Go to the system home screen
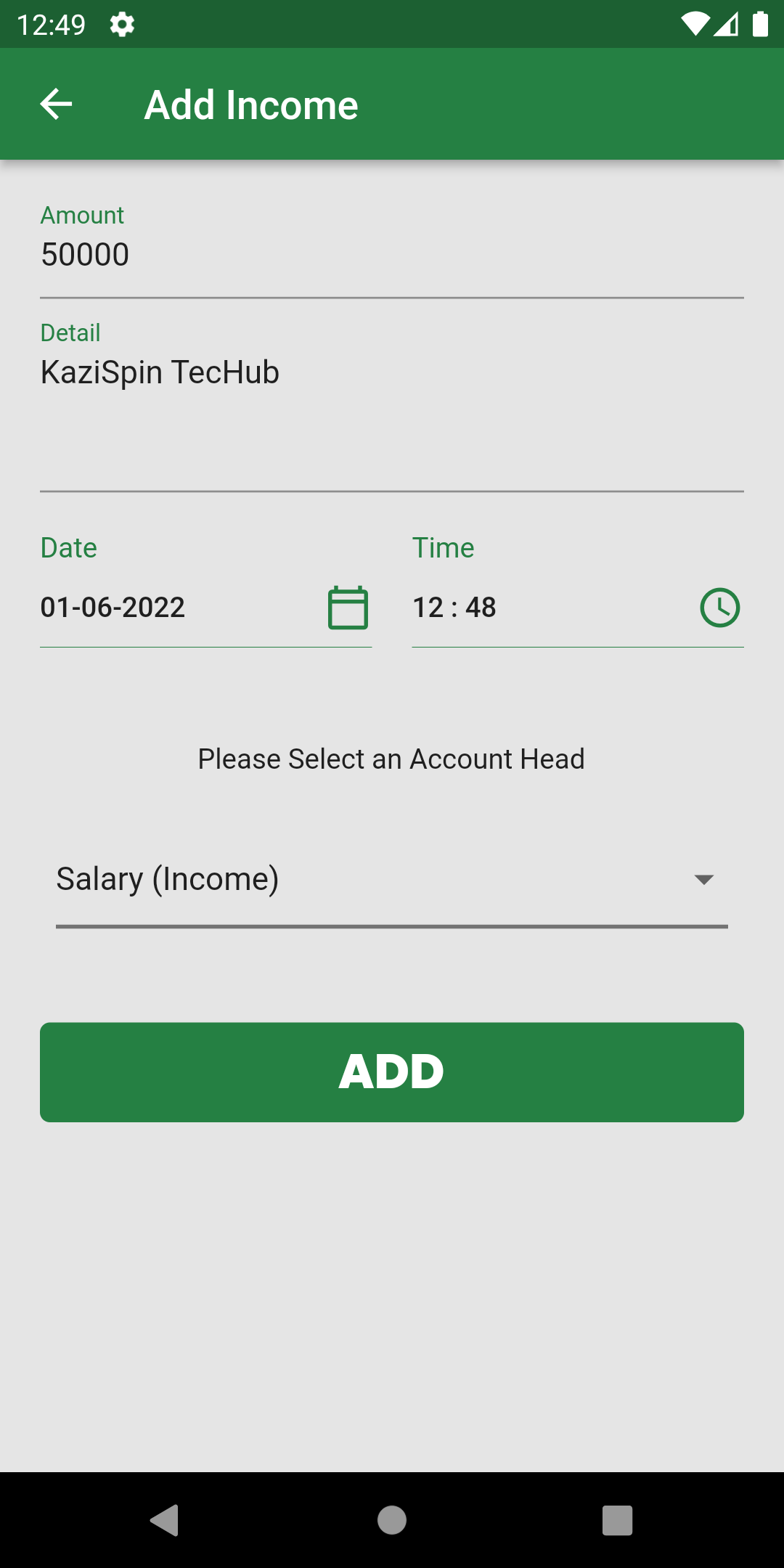Viewport: 784px width, 1568px height. click(392, 1520)
